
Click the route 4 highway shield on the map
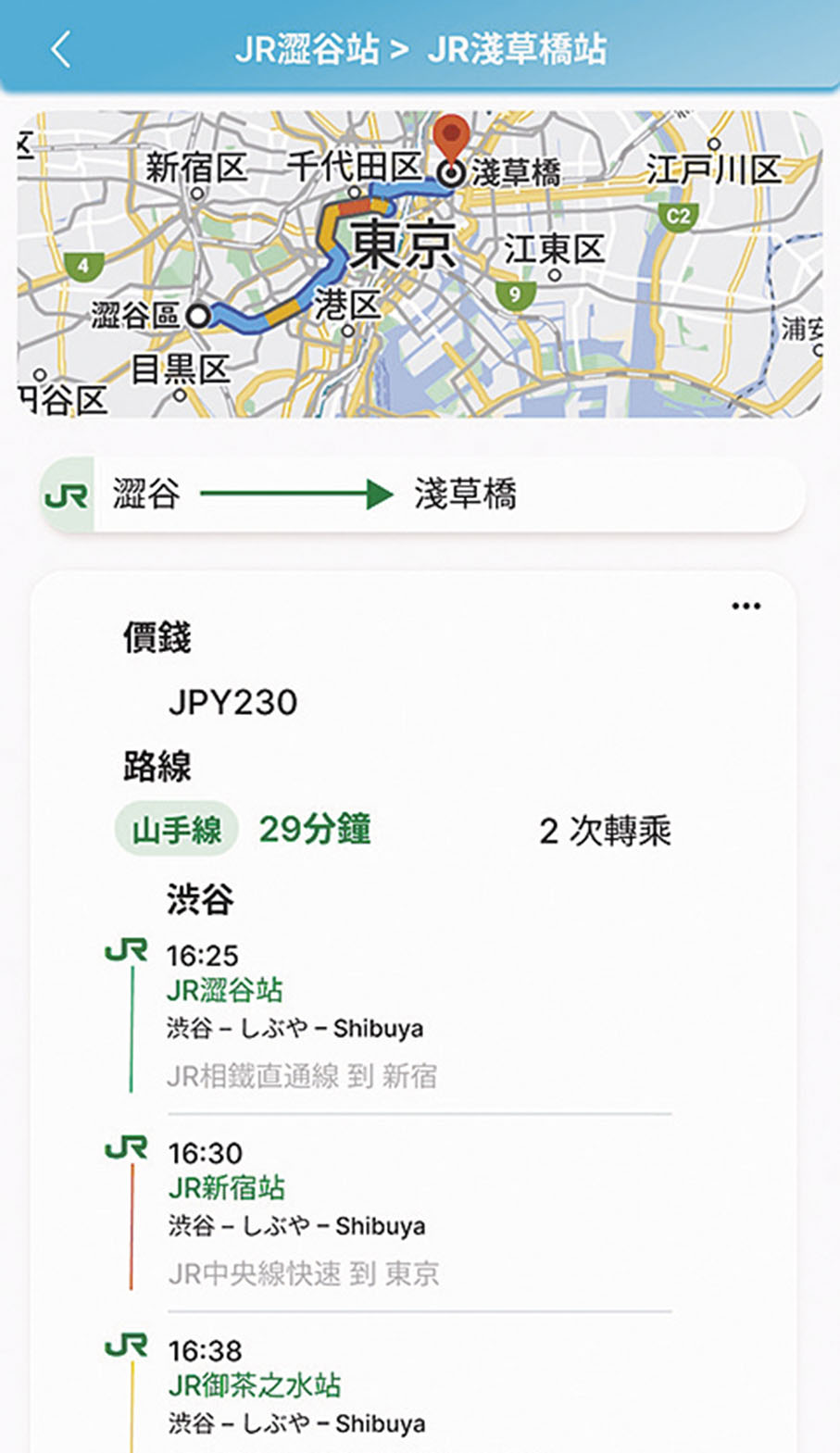tap(82, 263)
